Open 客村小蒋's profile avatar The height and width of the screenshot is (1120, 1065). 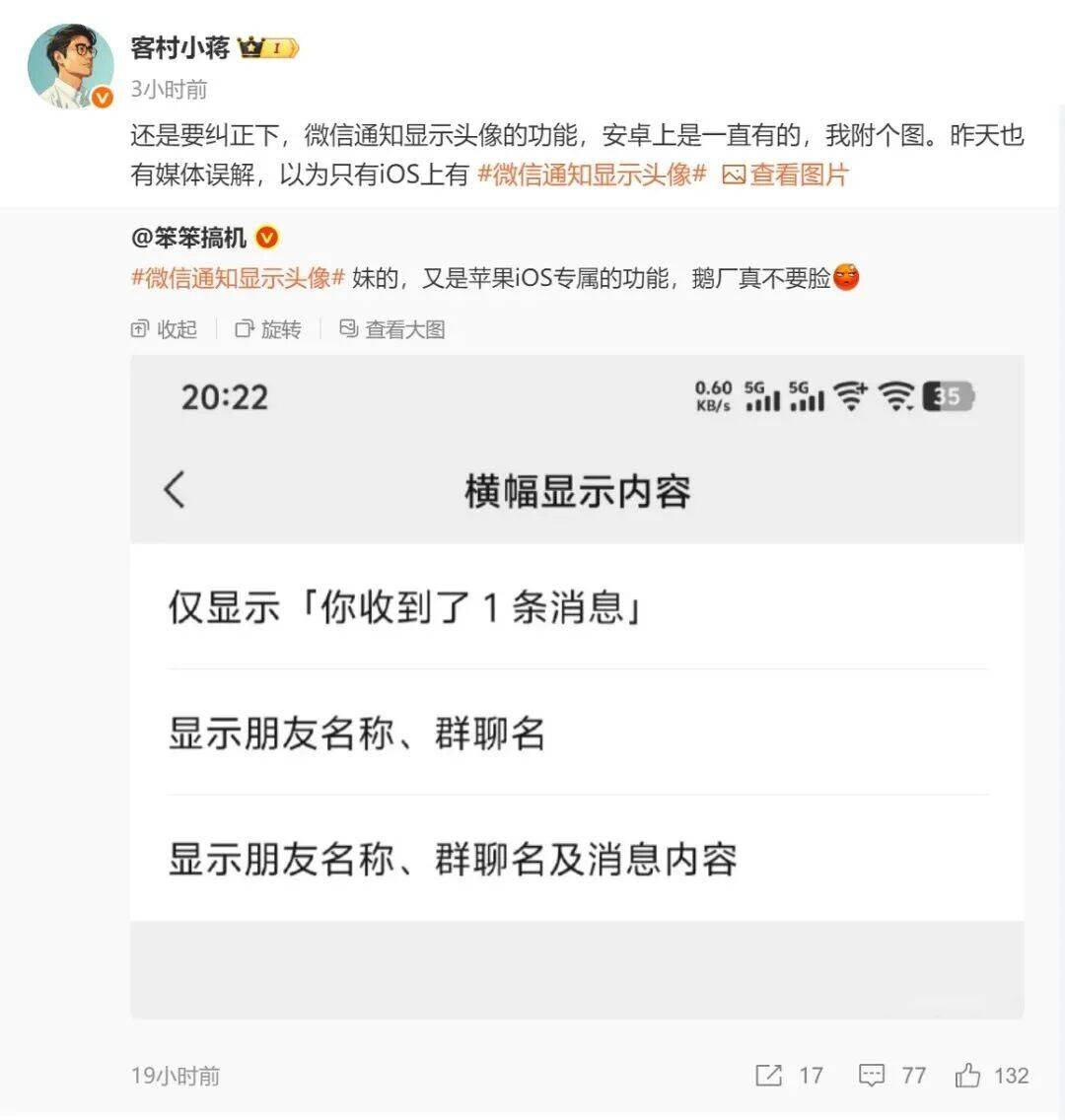click(70, 66)
